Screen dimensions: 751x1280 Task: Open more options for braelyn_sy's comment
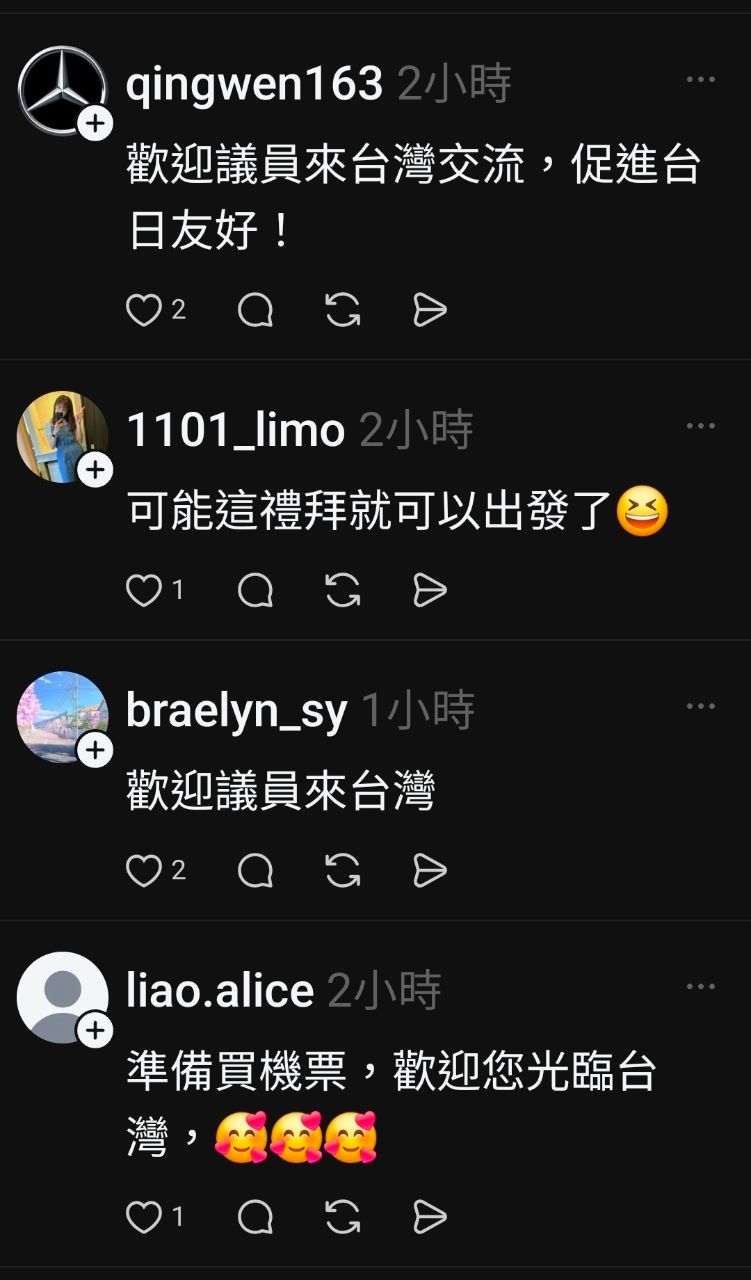tap(700, 707)
